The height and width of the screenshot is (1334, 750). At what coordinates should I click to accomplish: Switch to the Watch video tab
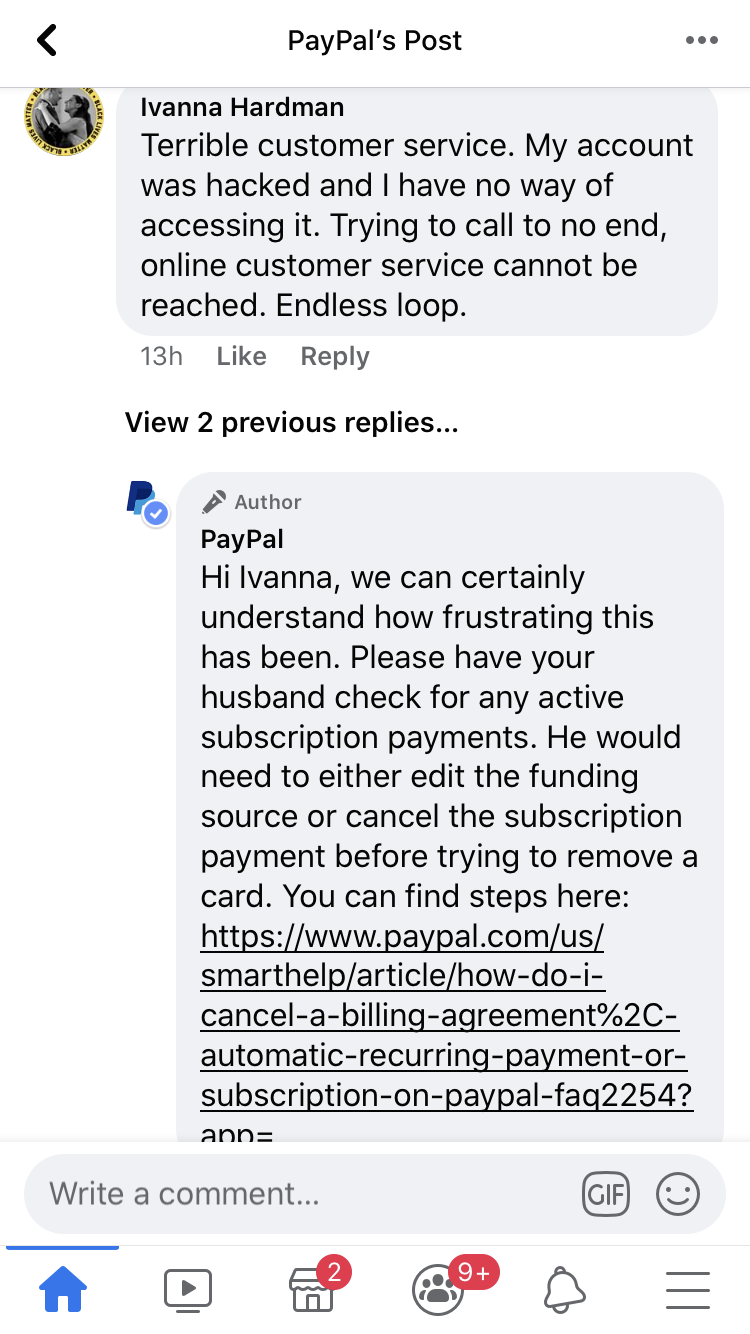pos(188,1289)
